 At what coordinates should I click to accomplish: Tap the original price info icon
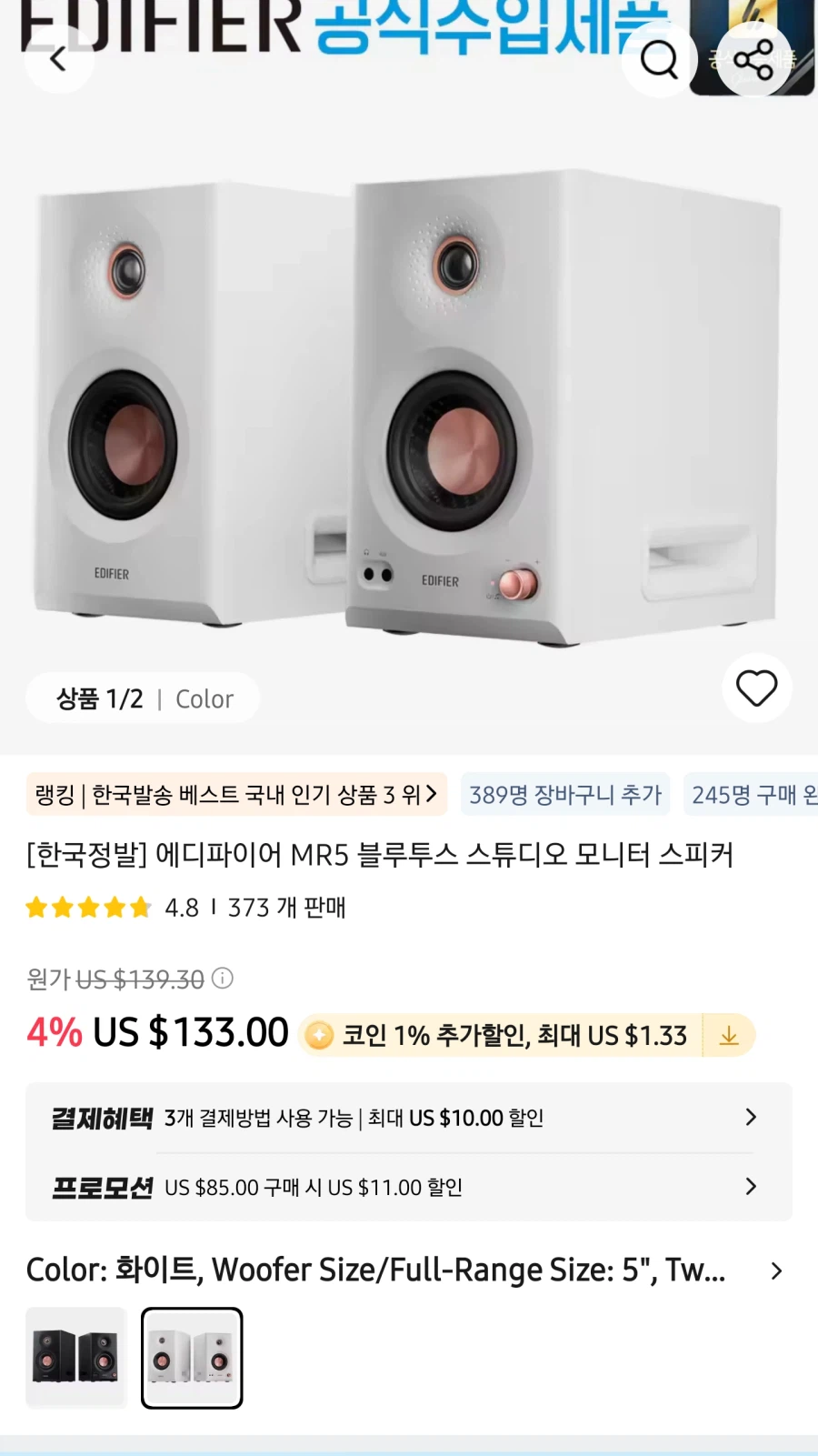point(220,979)
